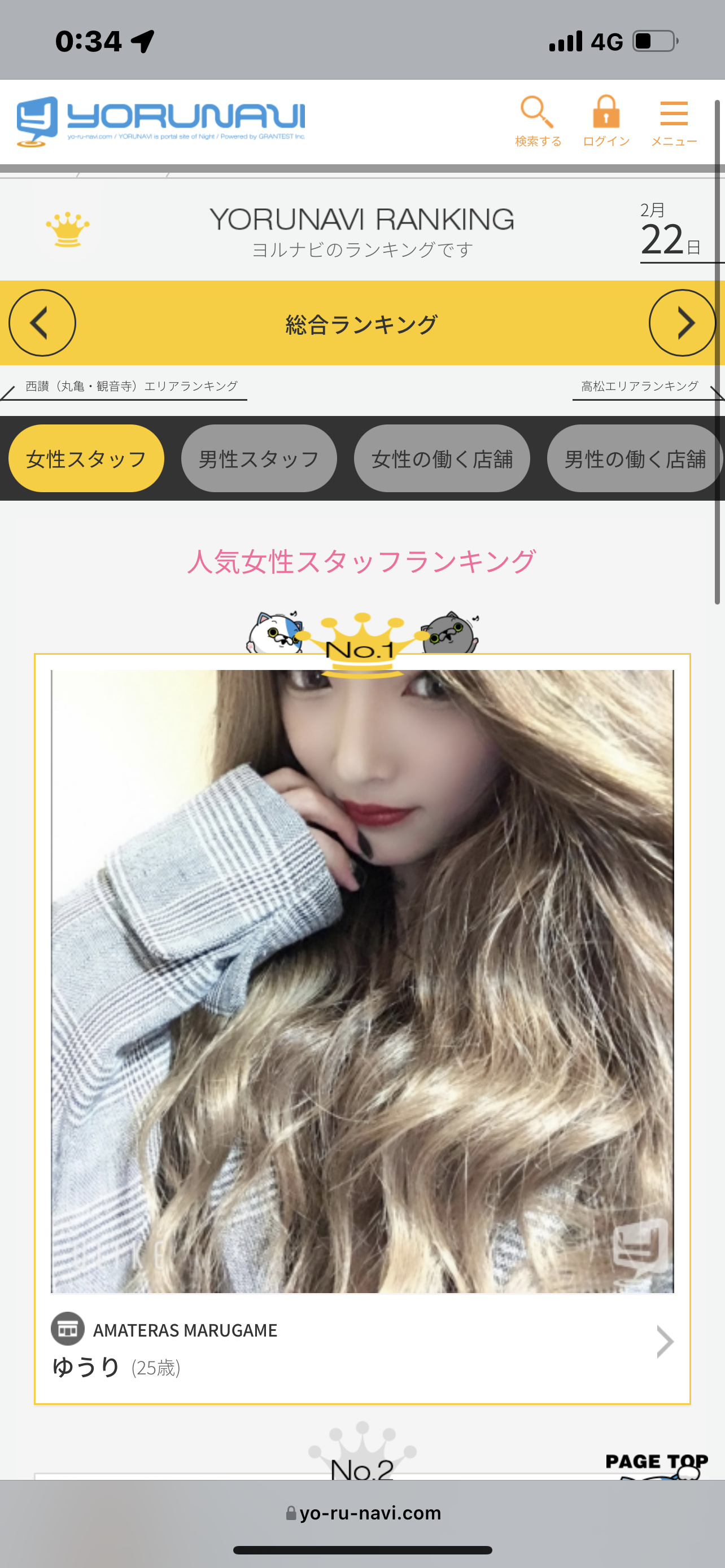Tap the yo-ru-navi.com address bar

tap(364, 1513)
